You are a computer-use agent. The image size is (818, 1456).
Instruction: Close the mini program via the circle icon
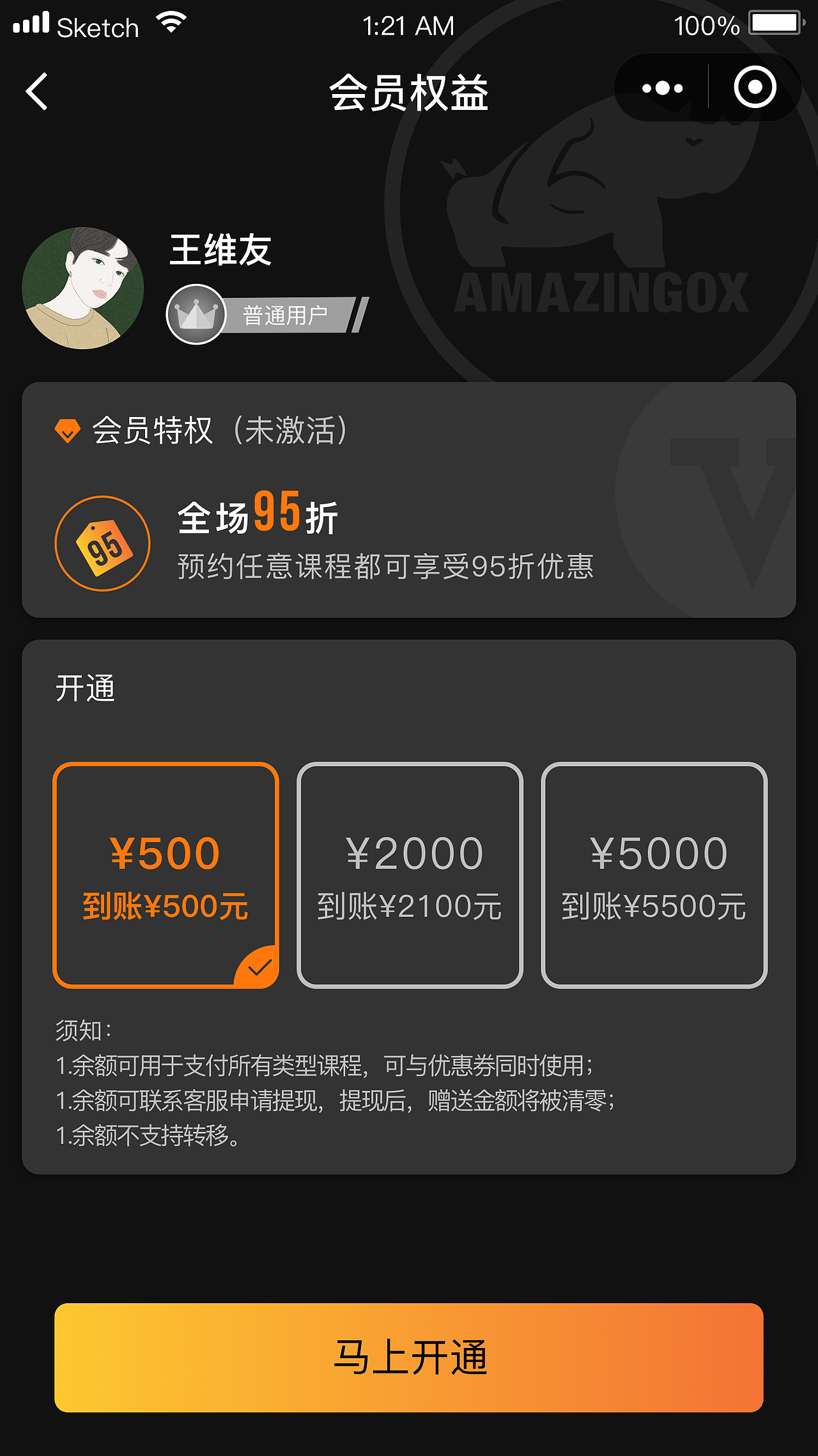(755, 87)
